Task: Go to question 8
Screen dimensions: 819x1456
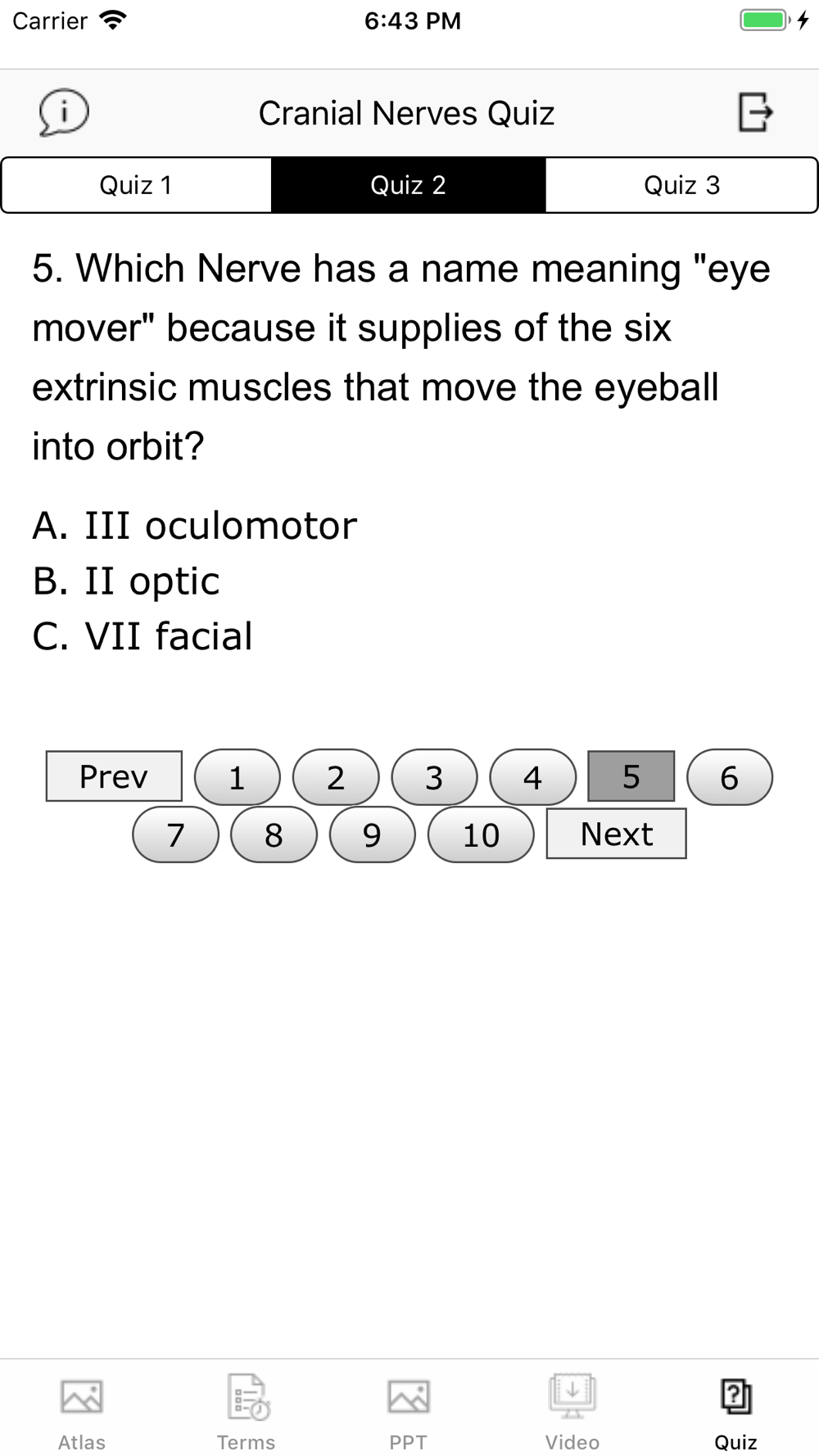Action: pyautogui.click(x=274, y=834)
